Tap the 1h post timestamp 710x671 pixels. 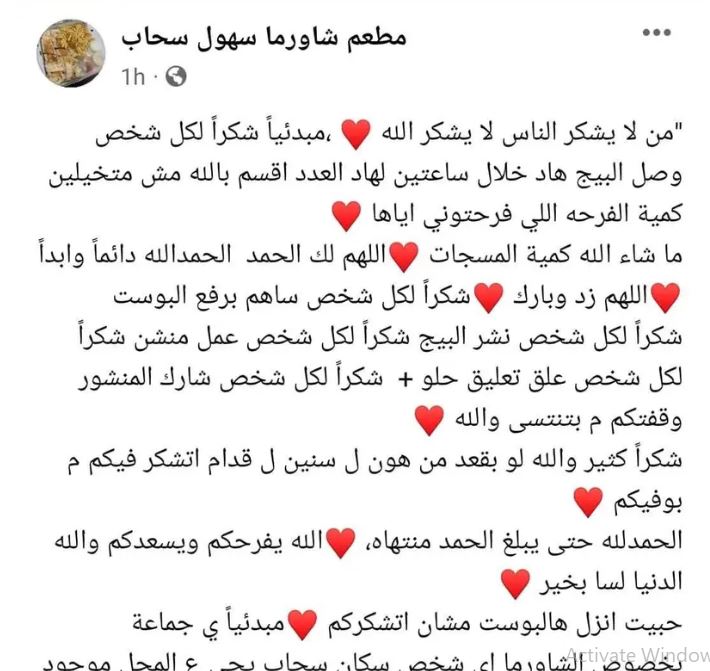(x=134, y=76)
